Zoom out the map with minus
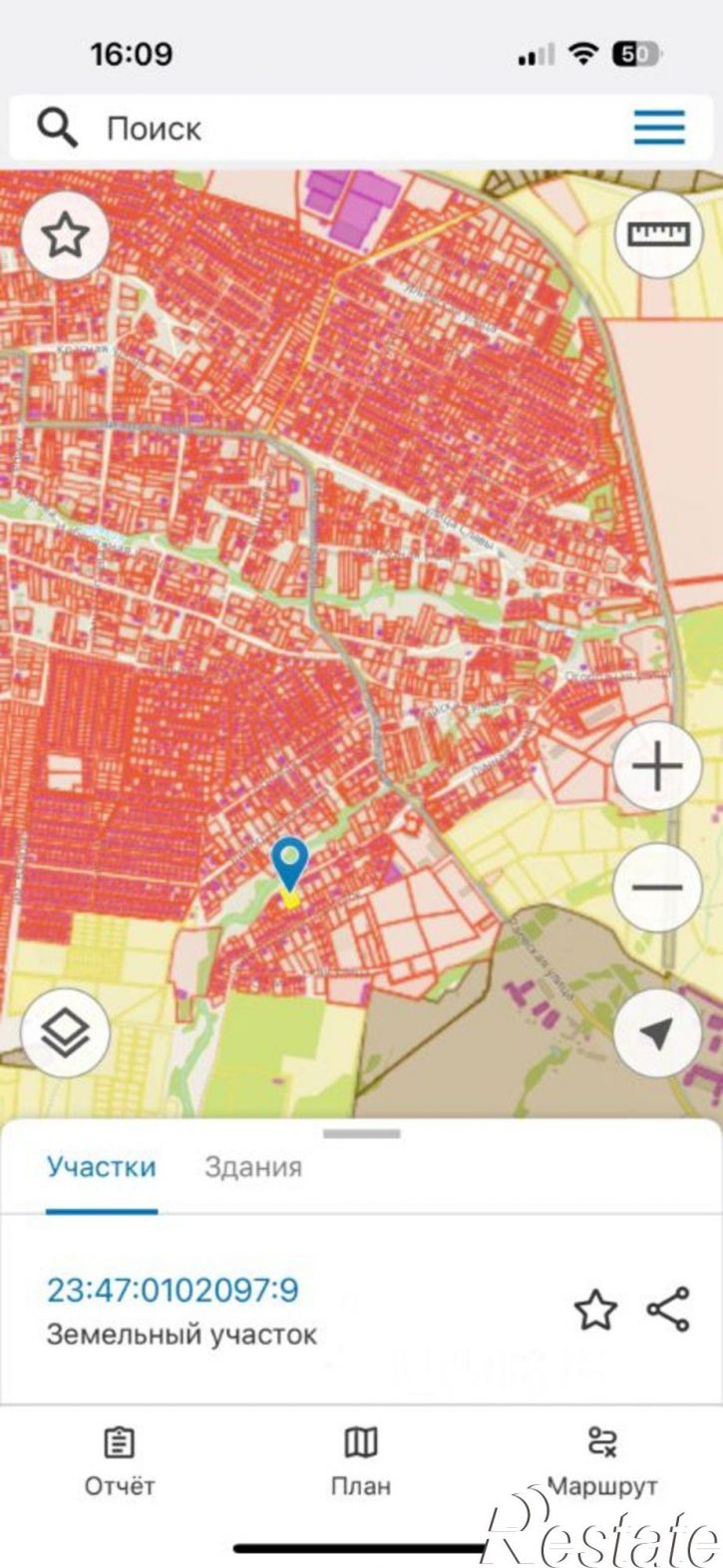The width and height of the screenshot is (723, 1568). tap(658, 887)
